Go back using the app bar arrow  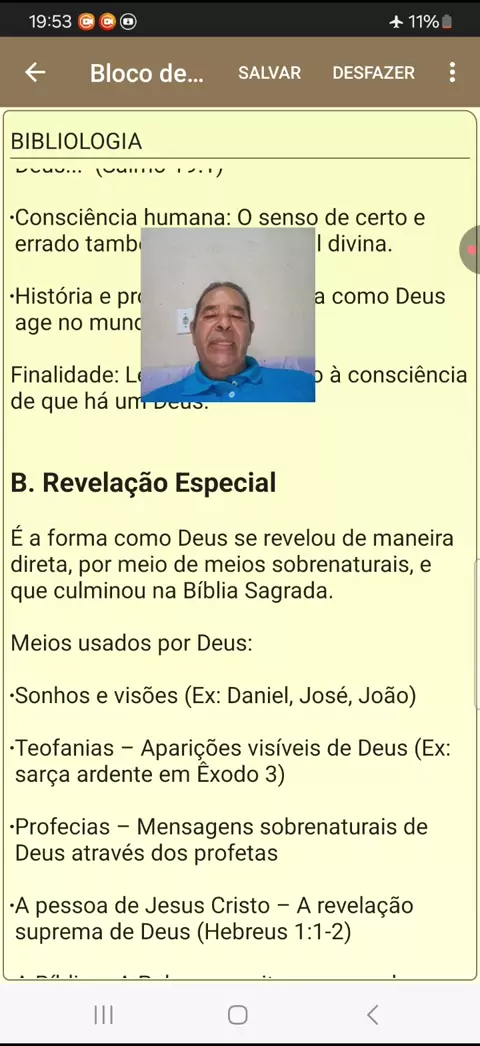(35, 73)
